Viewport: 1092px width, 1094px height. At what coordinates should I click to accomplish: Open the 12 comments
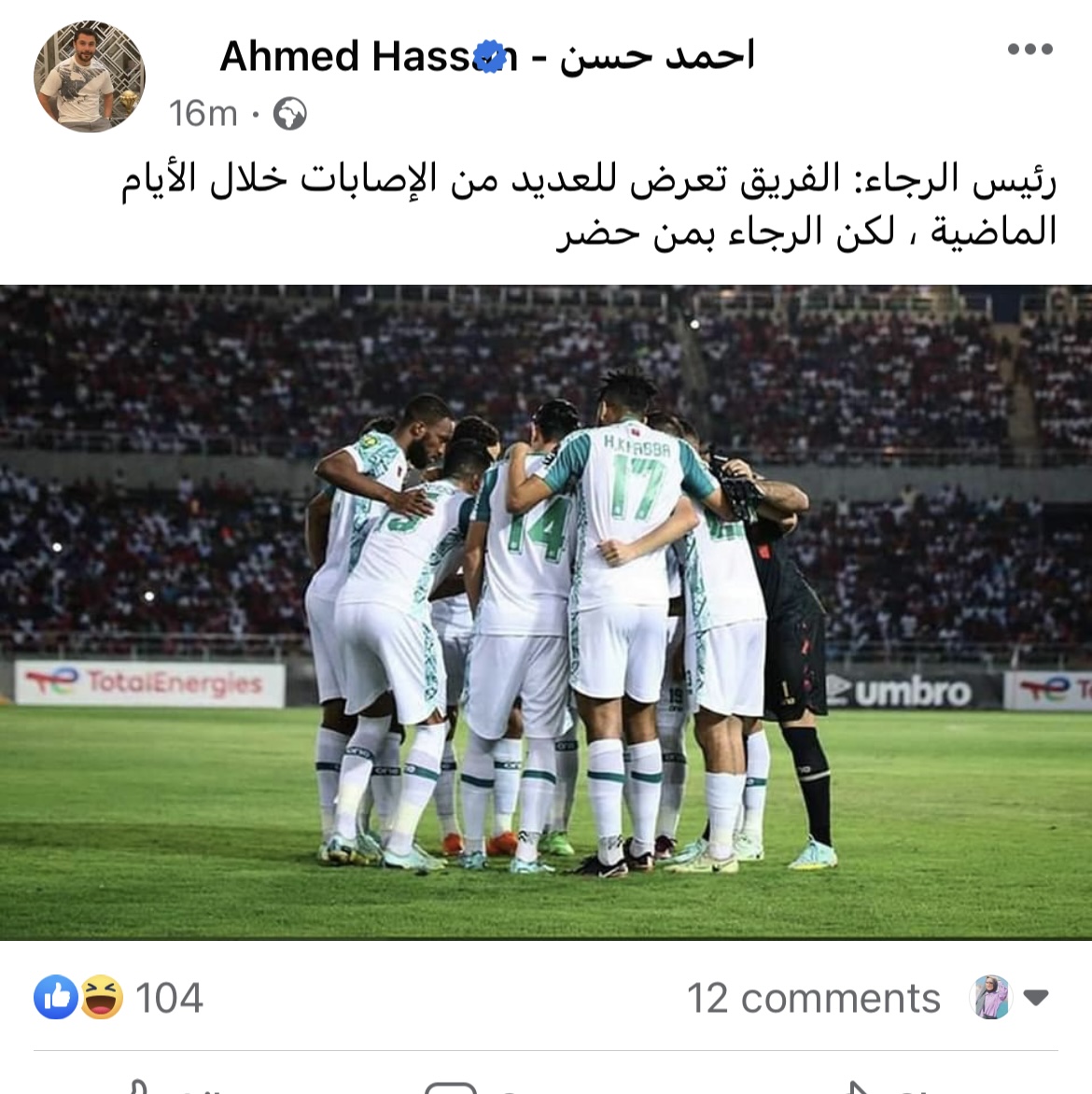[x=813, y=998]
